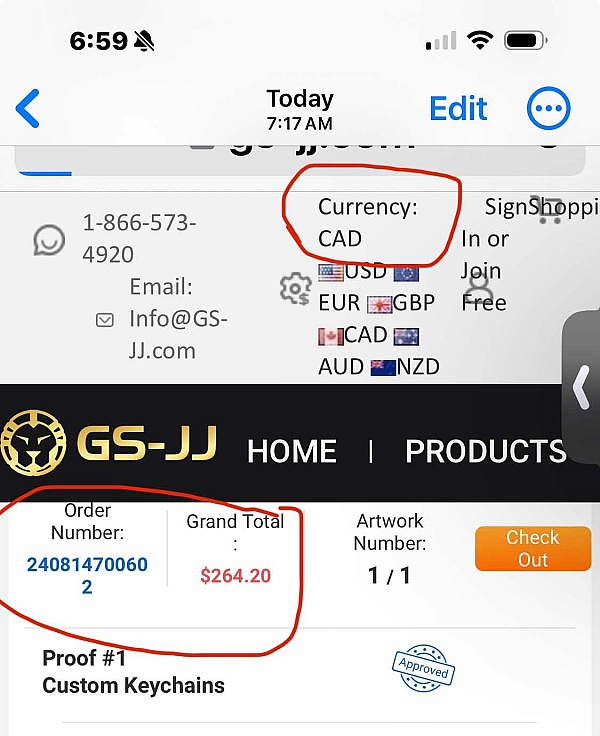Go back to the photo library

tap(28, 108)
